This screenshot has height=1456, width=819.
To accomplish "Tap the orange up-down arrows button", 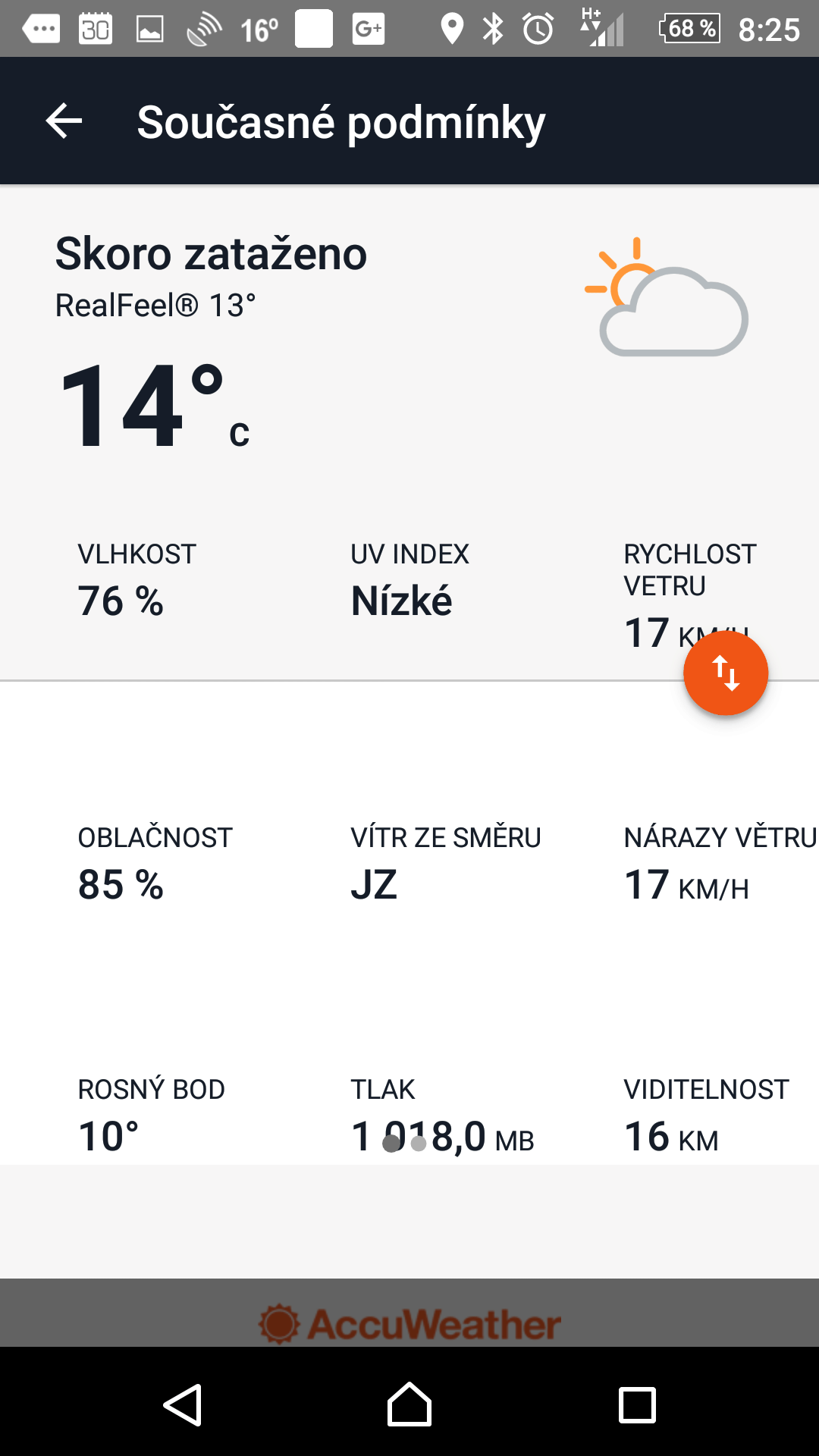I will click(726, 673).
